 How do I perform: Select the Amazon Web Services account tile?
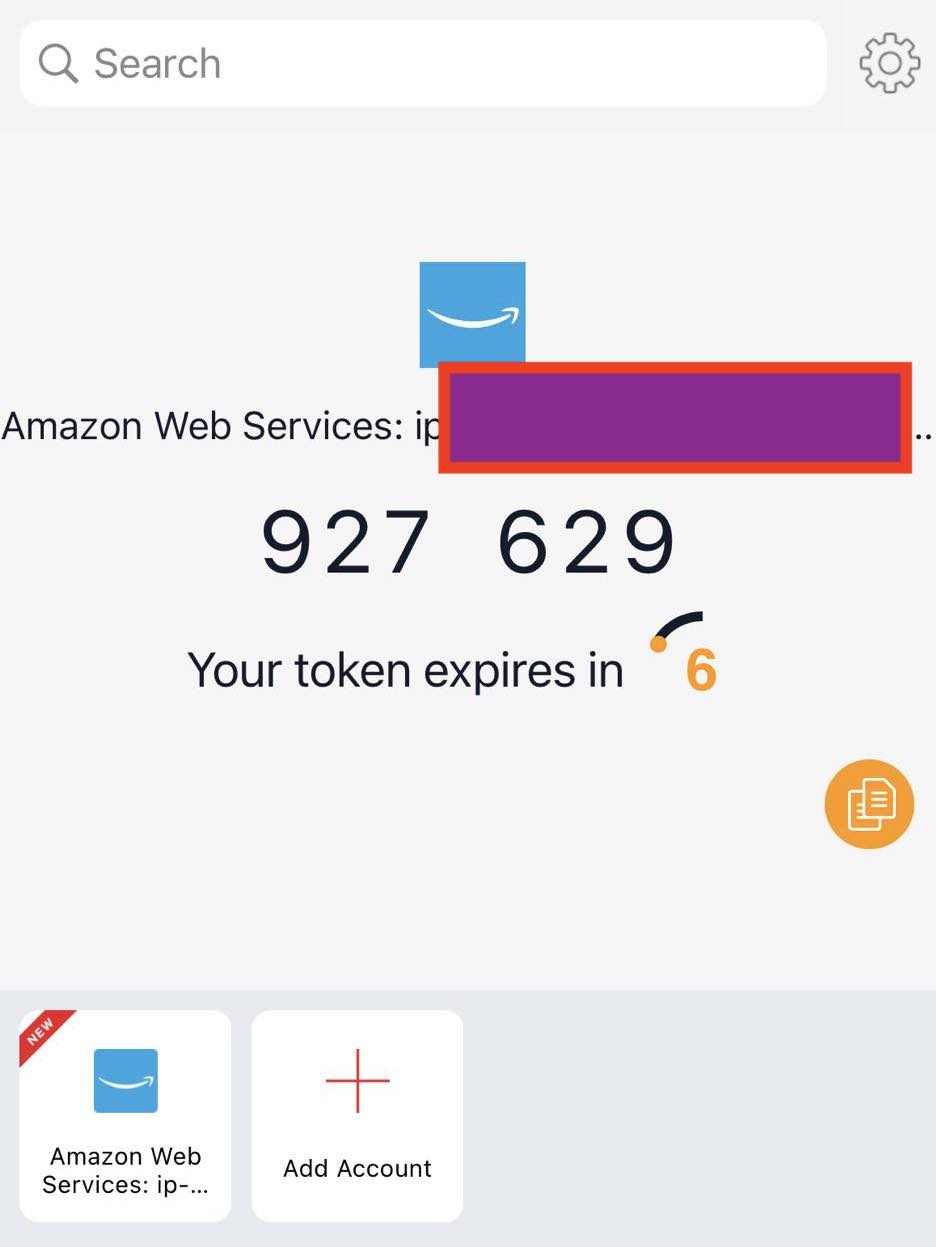pos(125,1115)
